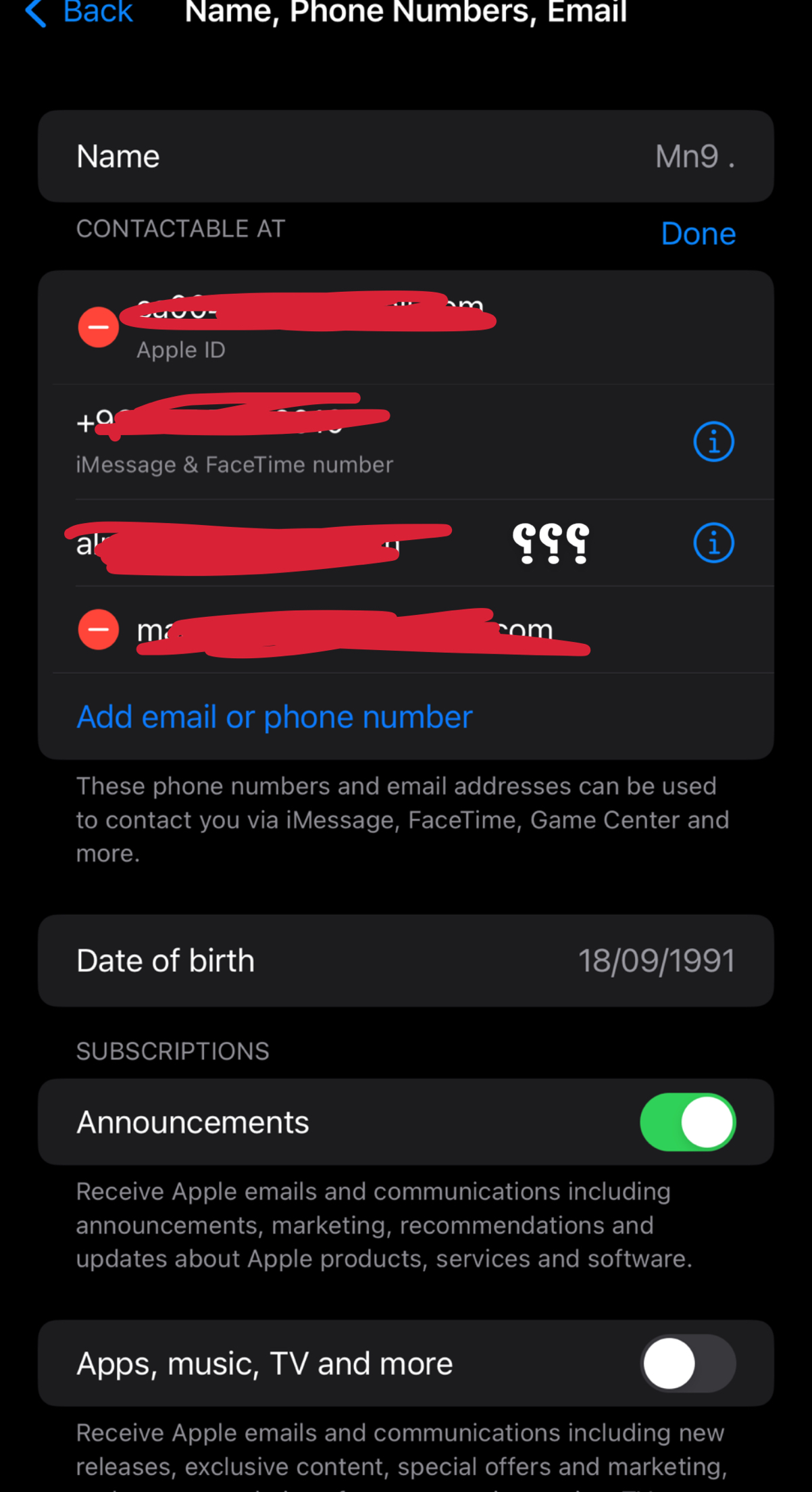Turn off the Announcements switch

pyautogui.click(x=688, y=1122)
